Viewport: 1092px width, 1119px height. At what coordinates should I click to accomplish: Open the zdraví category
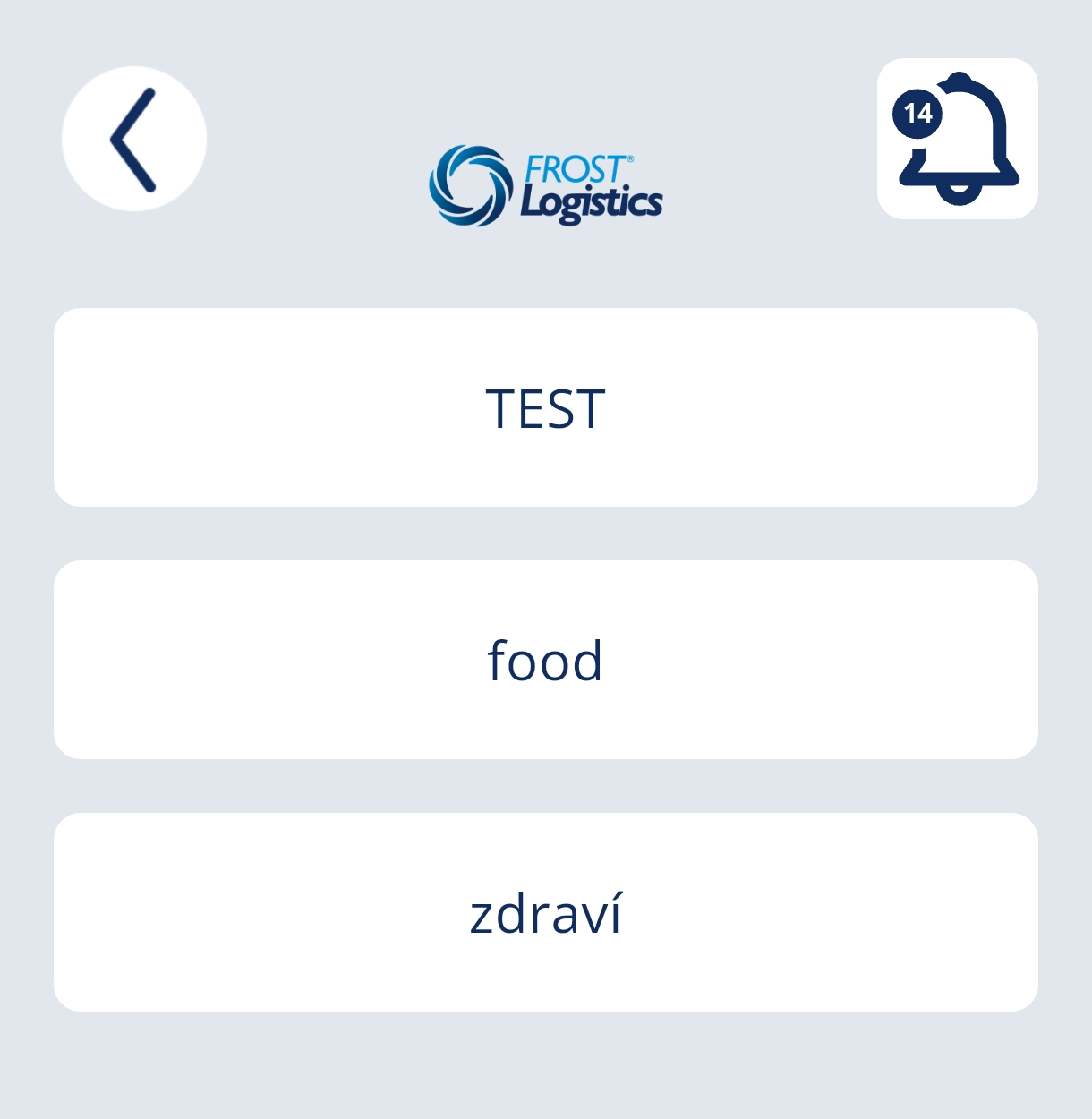click(546, 912)
